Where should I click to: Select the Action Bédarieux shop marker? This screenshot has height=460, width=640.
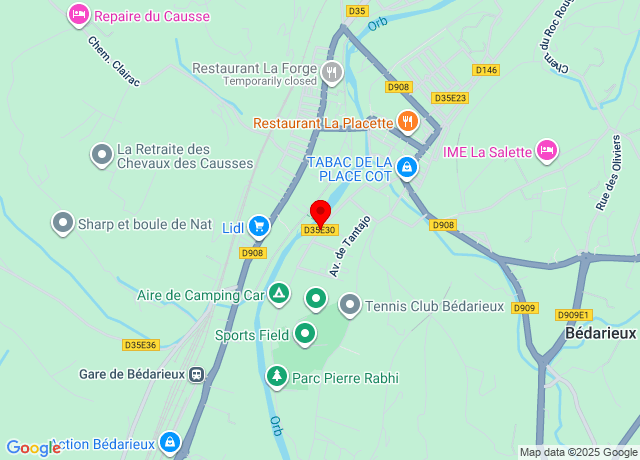[x=171, y=441]
